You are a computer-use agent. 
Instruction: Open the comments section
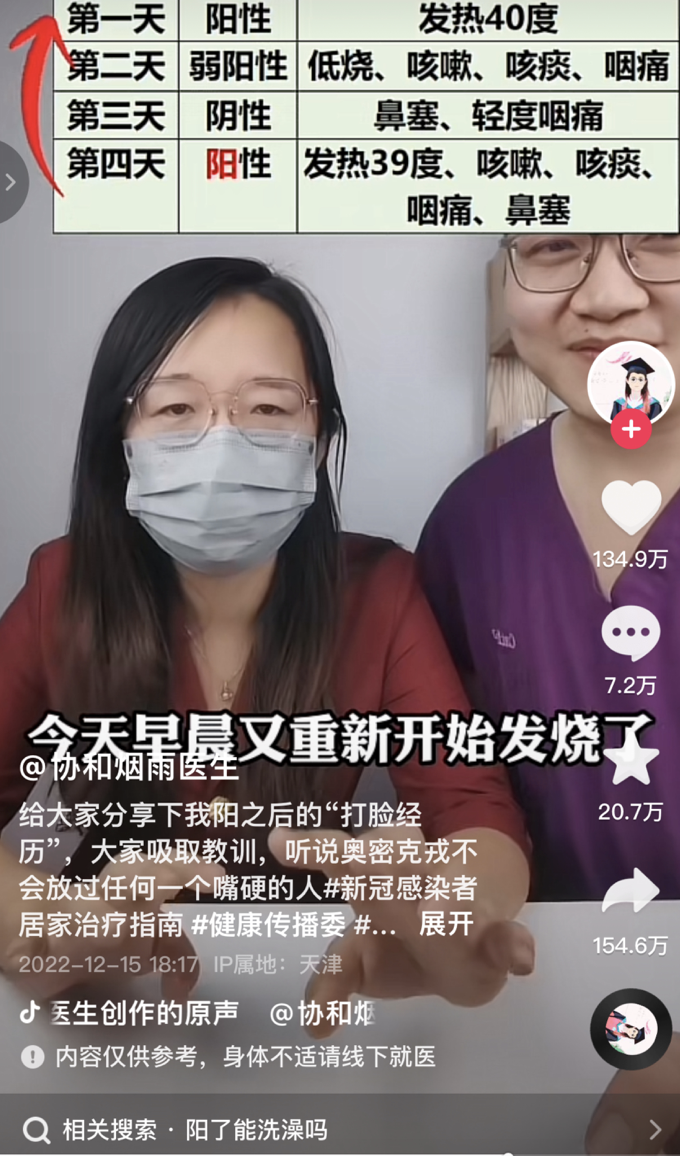(631, 633)
